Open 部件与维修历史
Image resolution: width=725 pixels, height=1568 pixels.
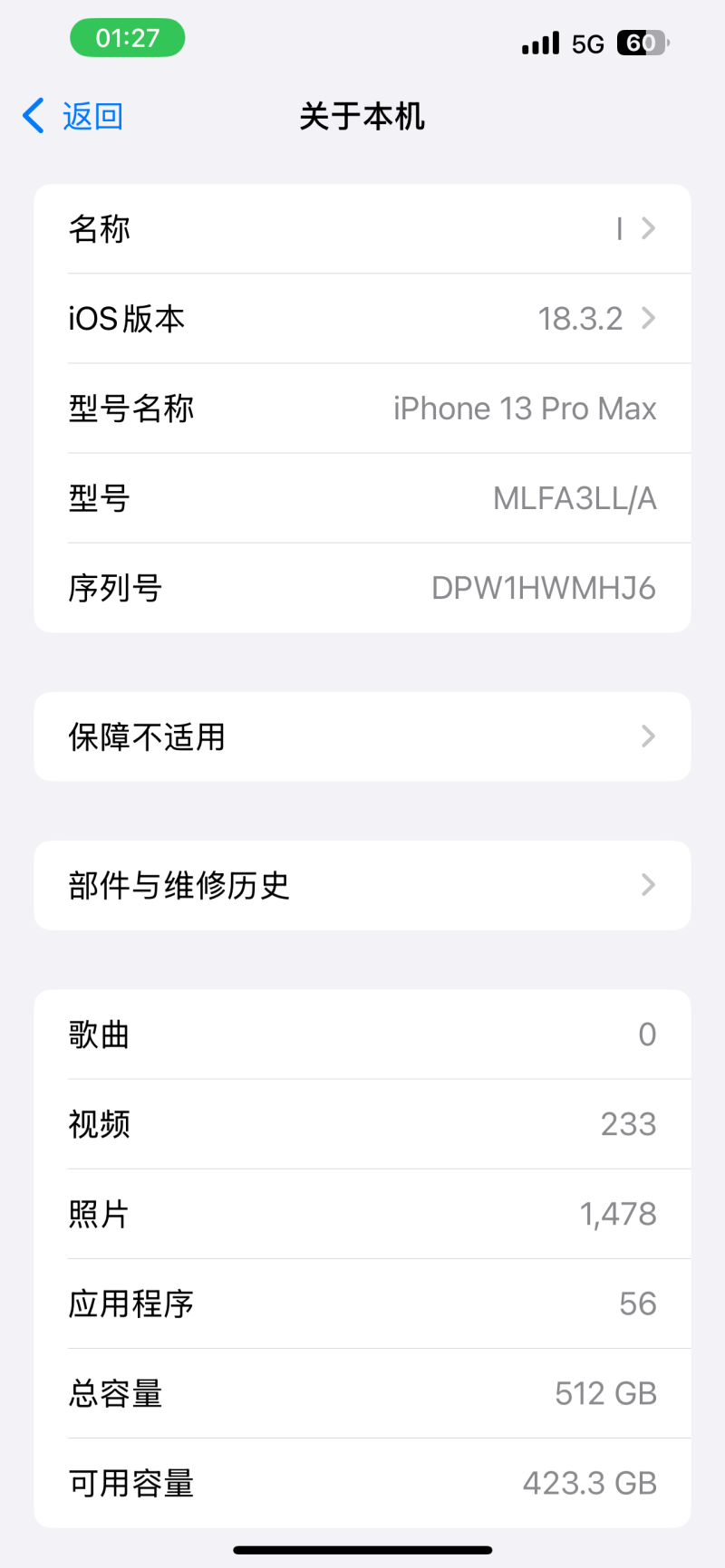(362, 885)
